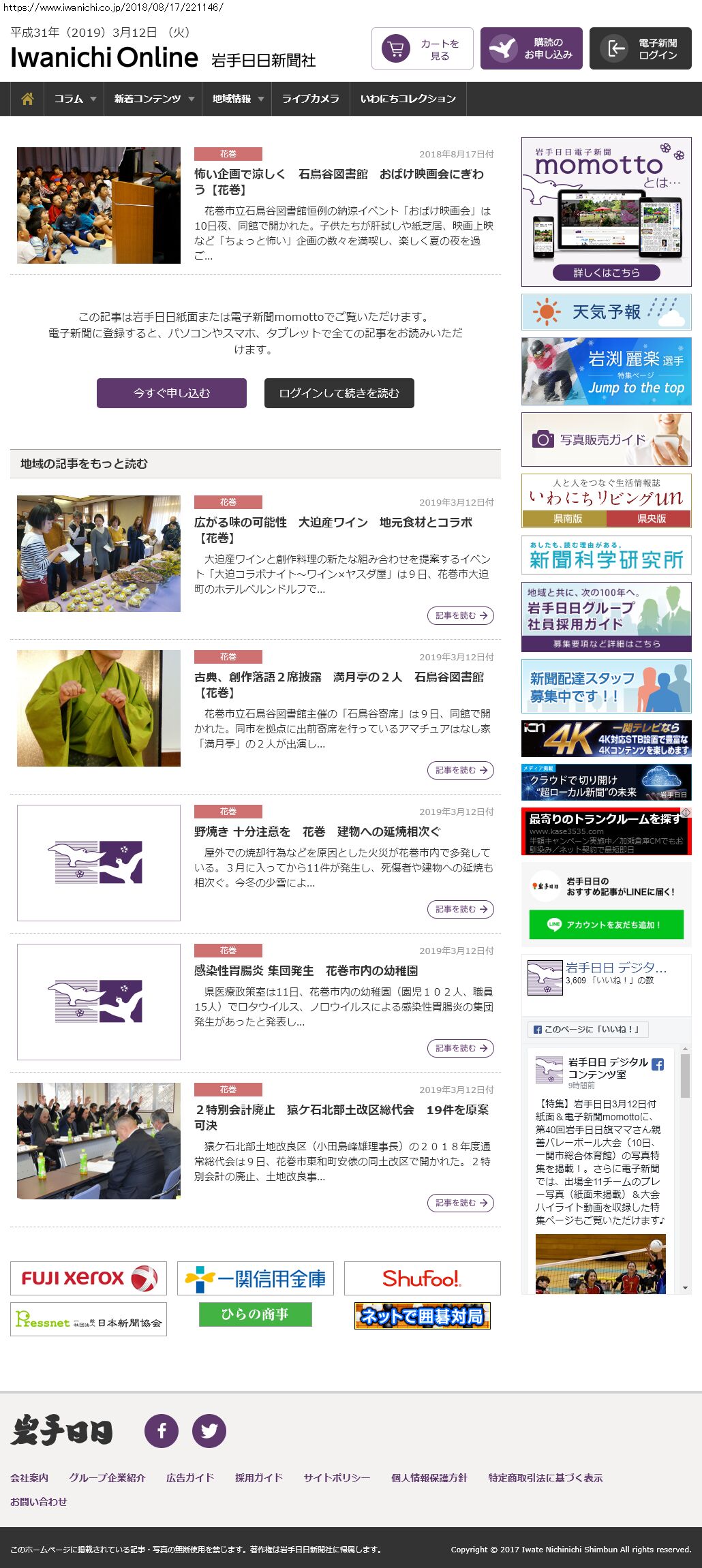This screenshot has width=702, height=1568.
Task: Like the page with このページに「いいね！」
Action: click(x=587, y=1029)
